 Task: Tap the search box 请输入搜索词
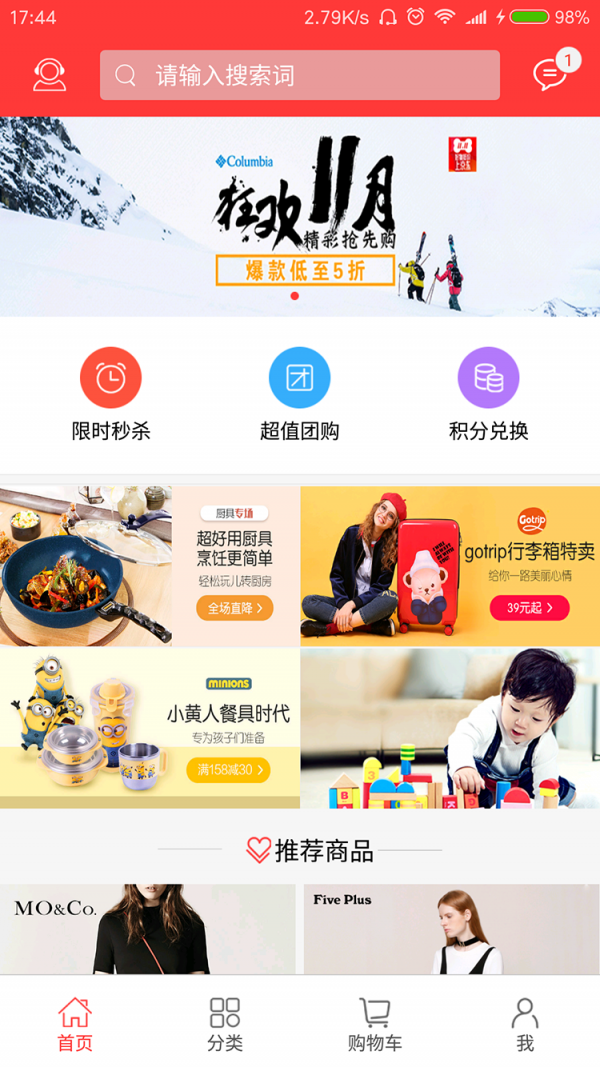[x=300, y=75]
